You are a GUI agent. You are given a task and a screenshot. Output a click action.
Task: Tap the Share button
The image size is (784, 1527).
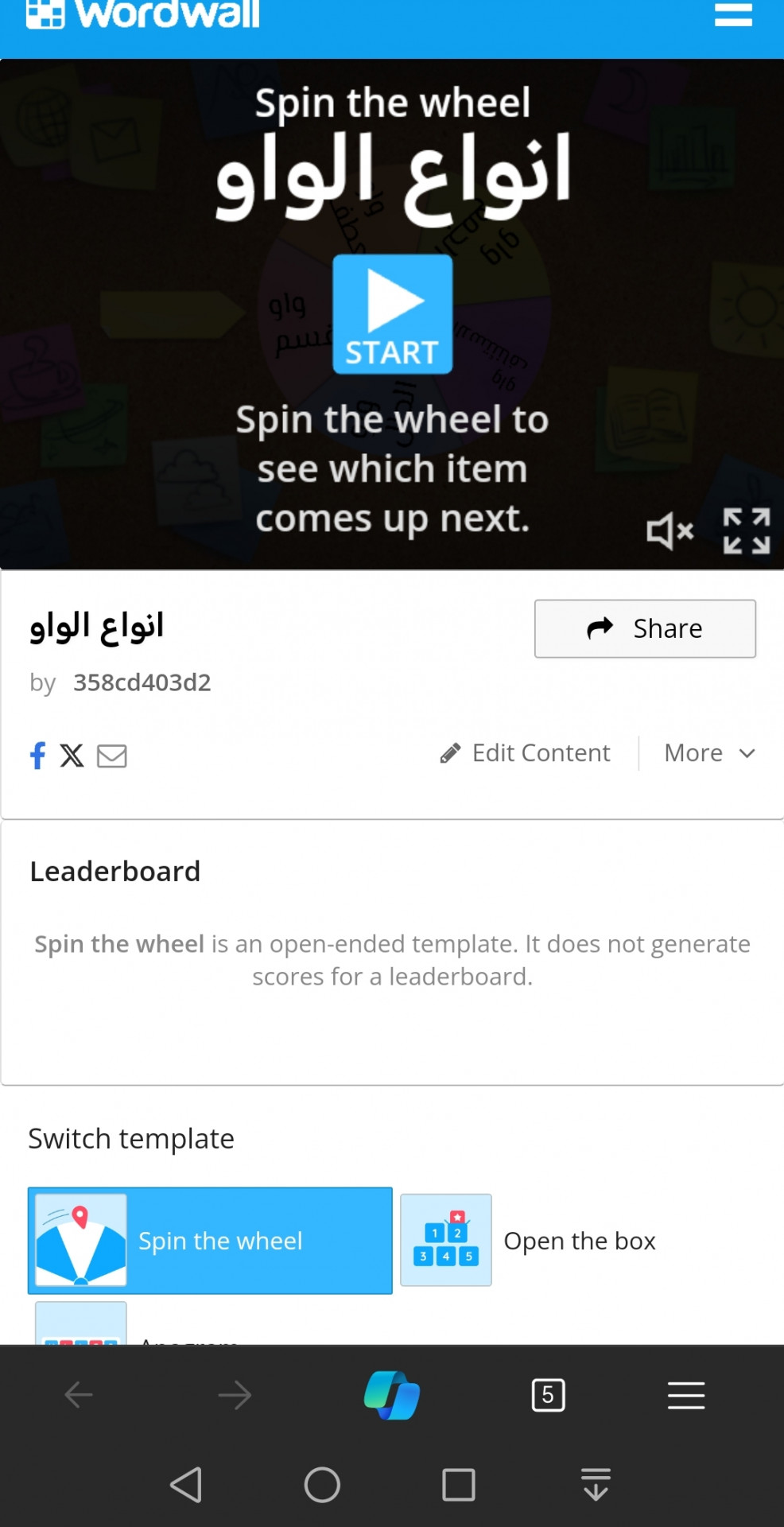[x=645, y=628]
